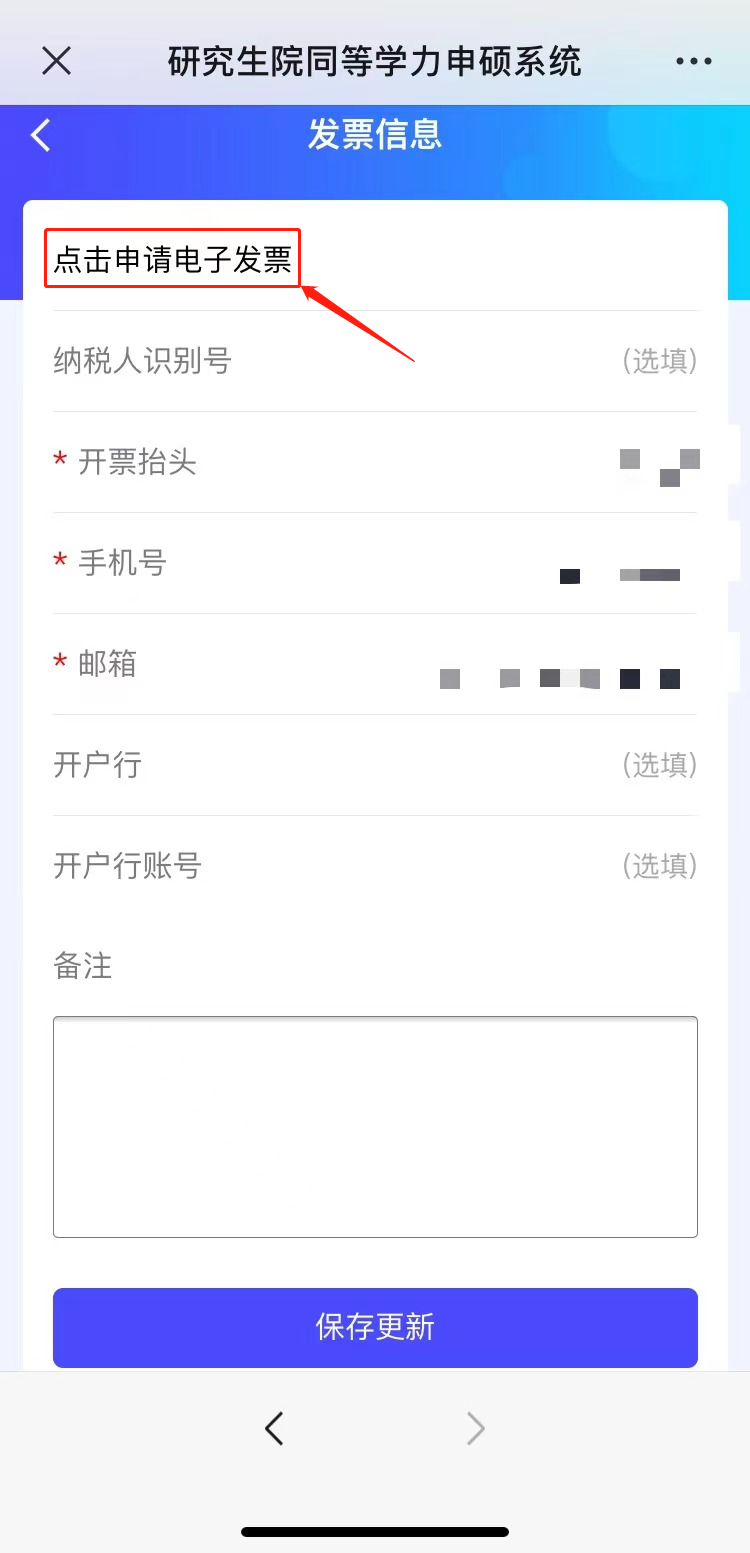This screenshot has width=750, height=1553.
Task: Focus the 备注 text area
Action: 375,1127
